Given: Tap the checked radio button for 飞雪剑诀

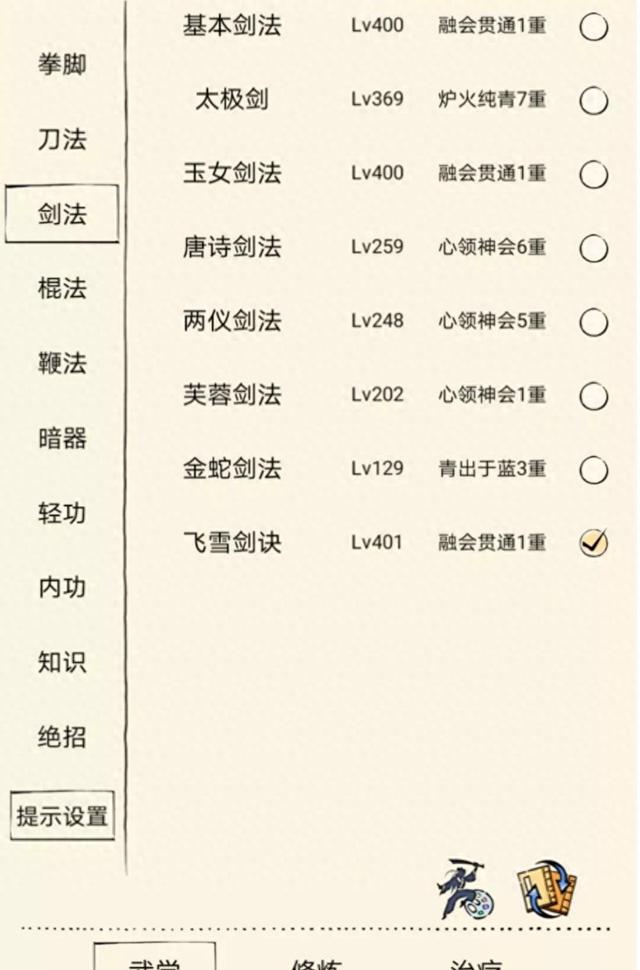Looking at the screenshot, I should click(593, 543).
